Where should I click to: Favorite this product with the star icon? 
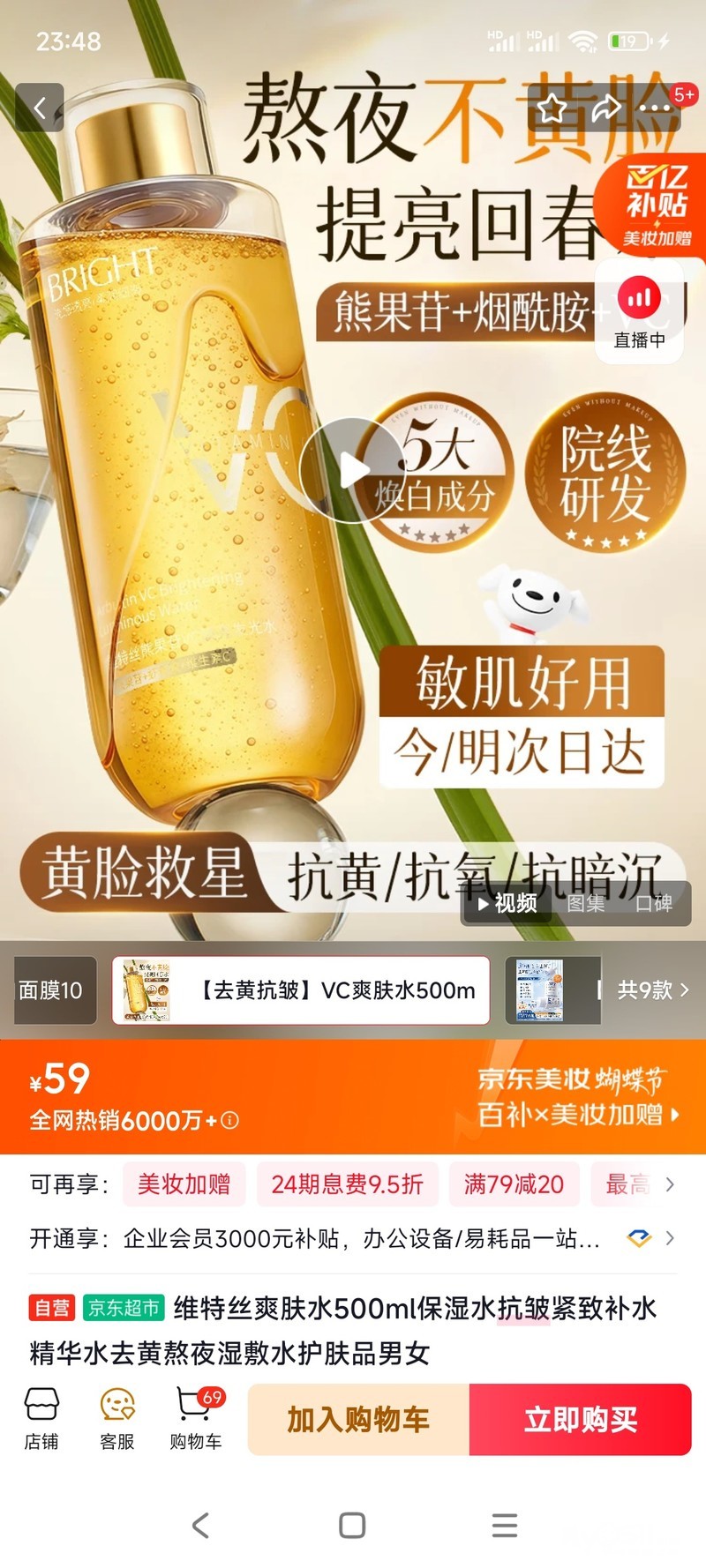552,108
